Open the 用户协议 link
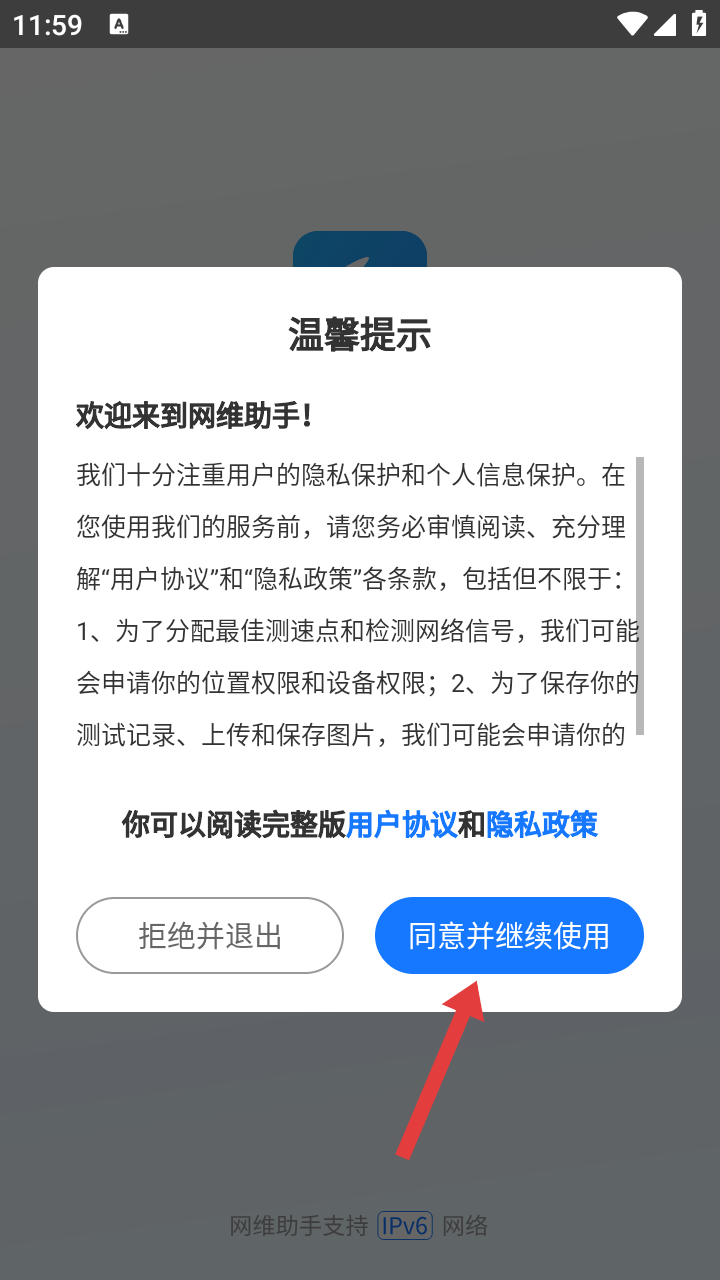This screenshot has width=720, height=1280. (401, 824)
